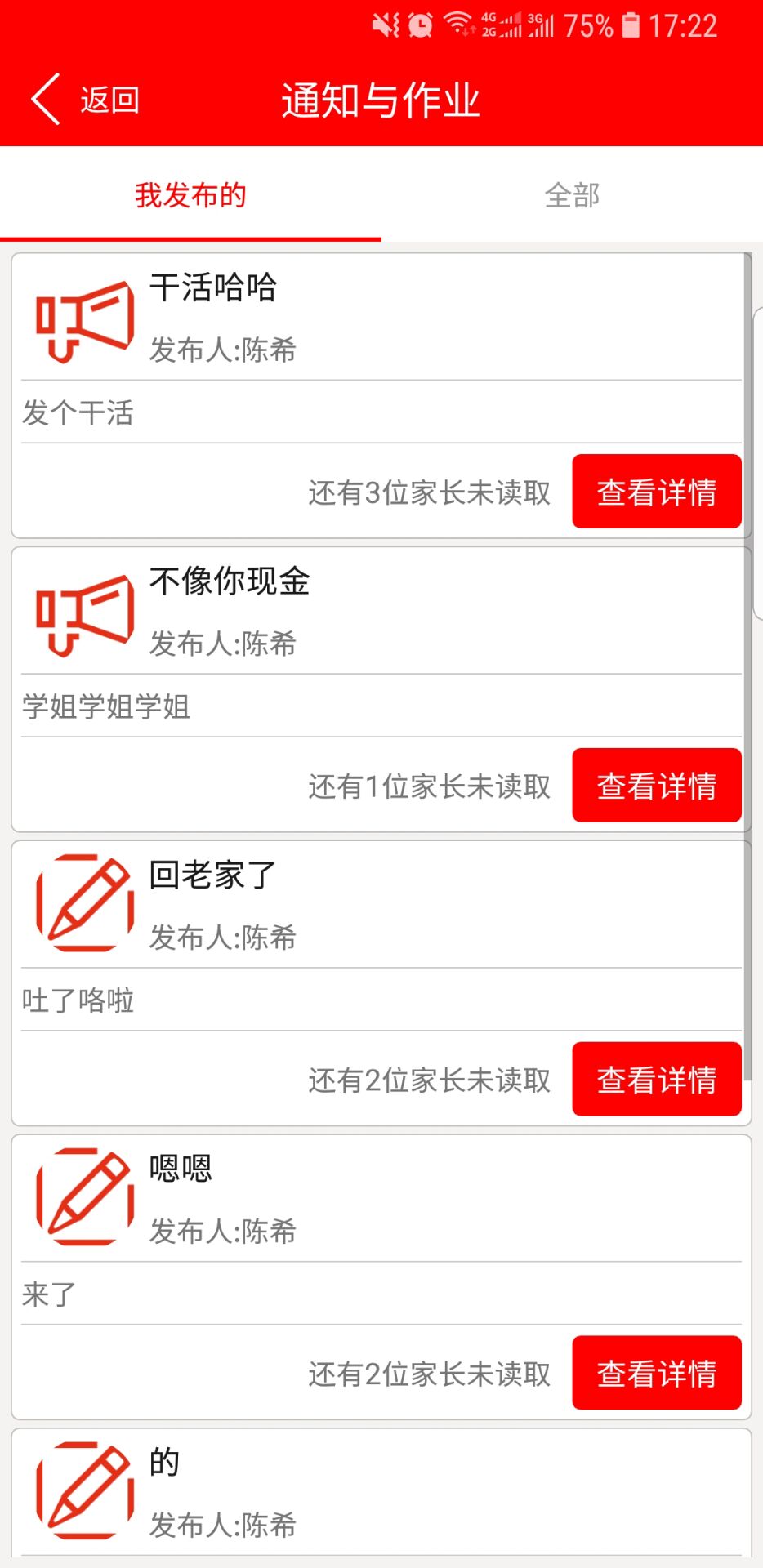Open the 的 homework card
Image resolution: width=763 pixels, height=1568 pixels.
click(381, 1493)
